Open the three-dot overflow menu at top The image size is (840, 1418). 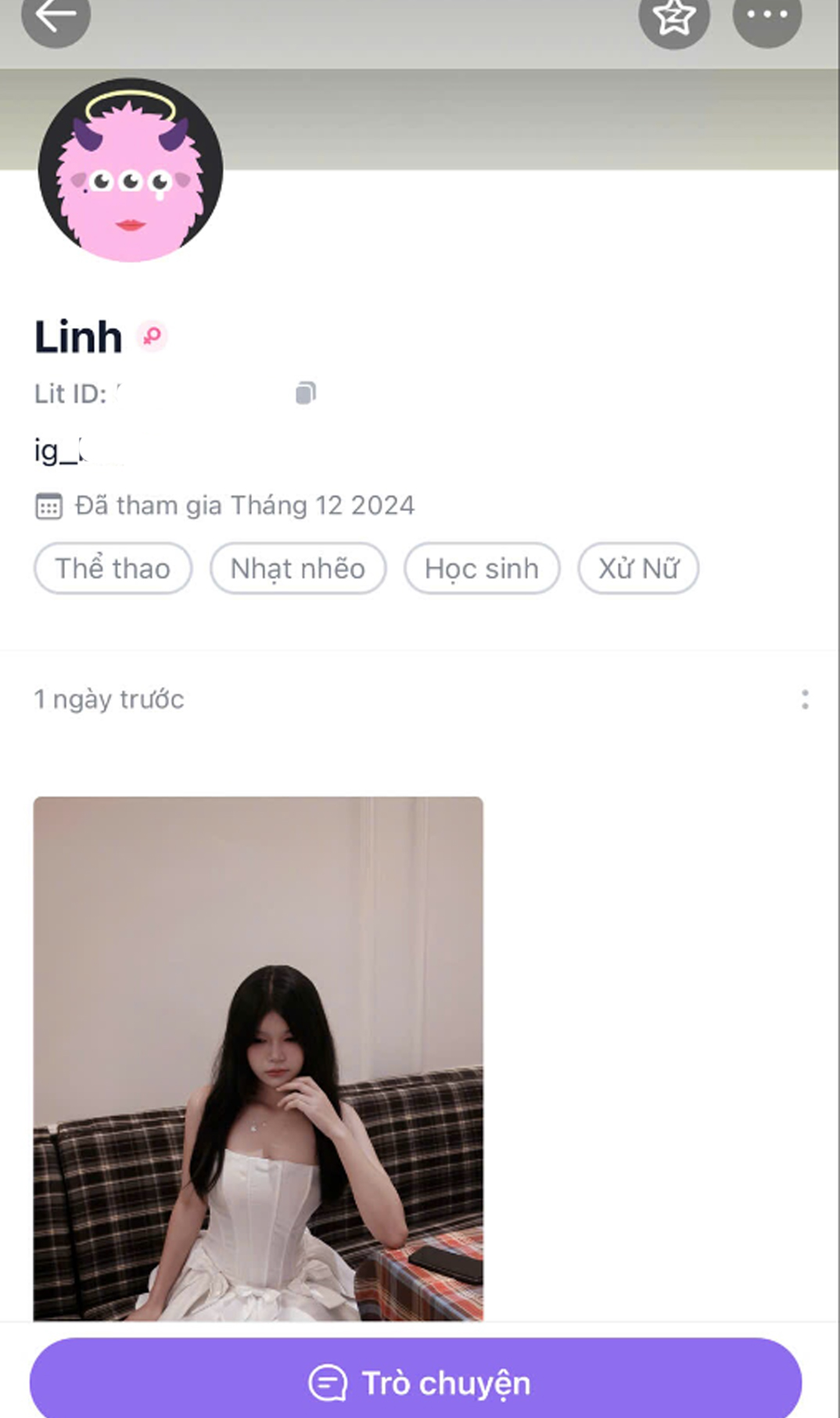click(x=766, y=16)
